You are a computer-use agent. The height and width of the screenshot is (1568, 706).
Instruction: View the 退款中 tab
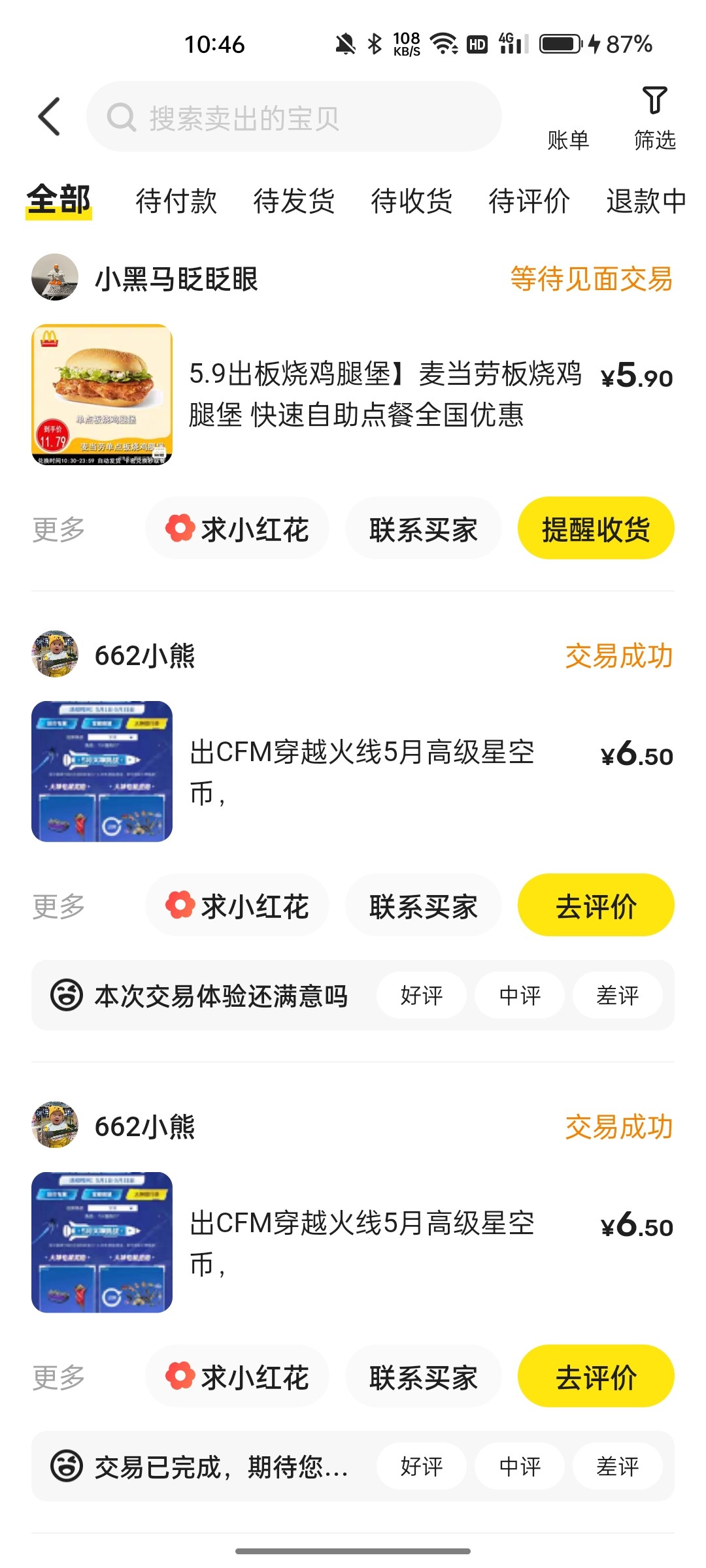coord(645,201)
